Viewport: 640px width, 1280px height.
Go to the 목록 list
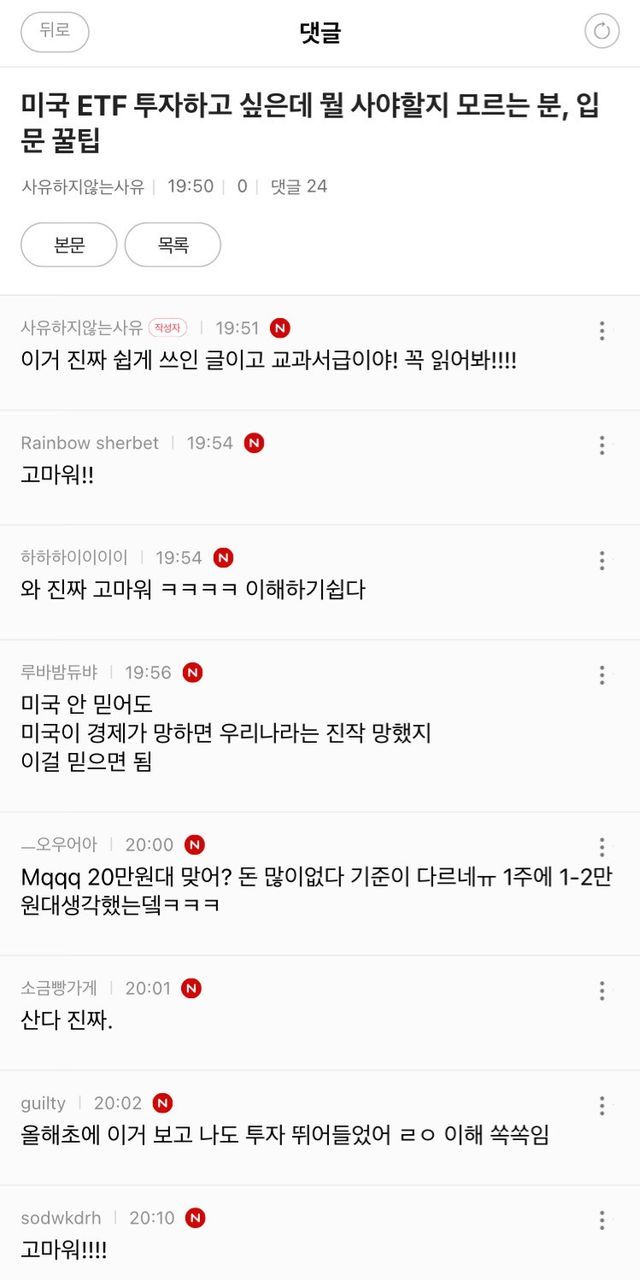coord(173,245)
